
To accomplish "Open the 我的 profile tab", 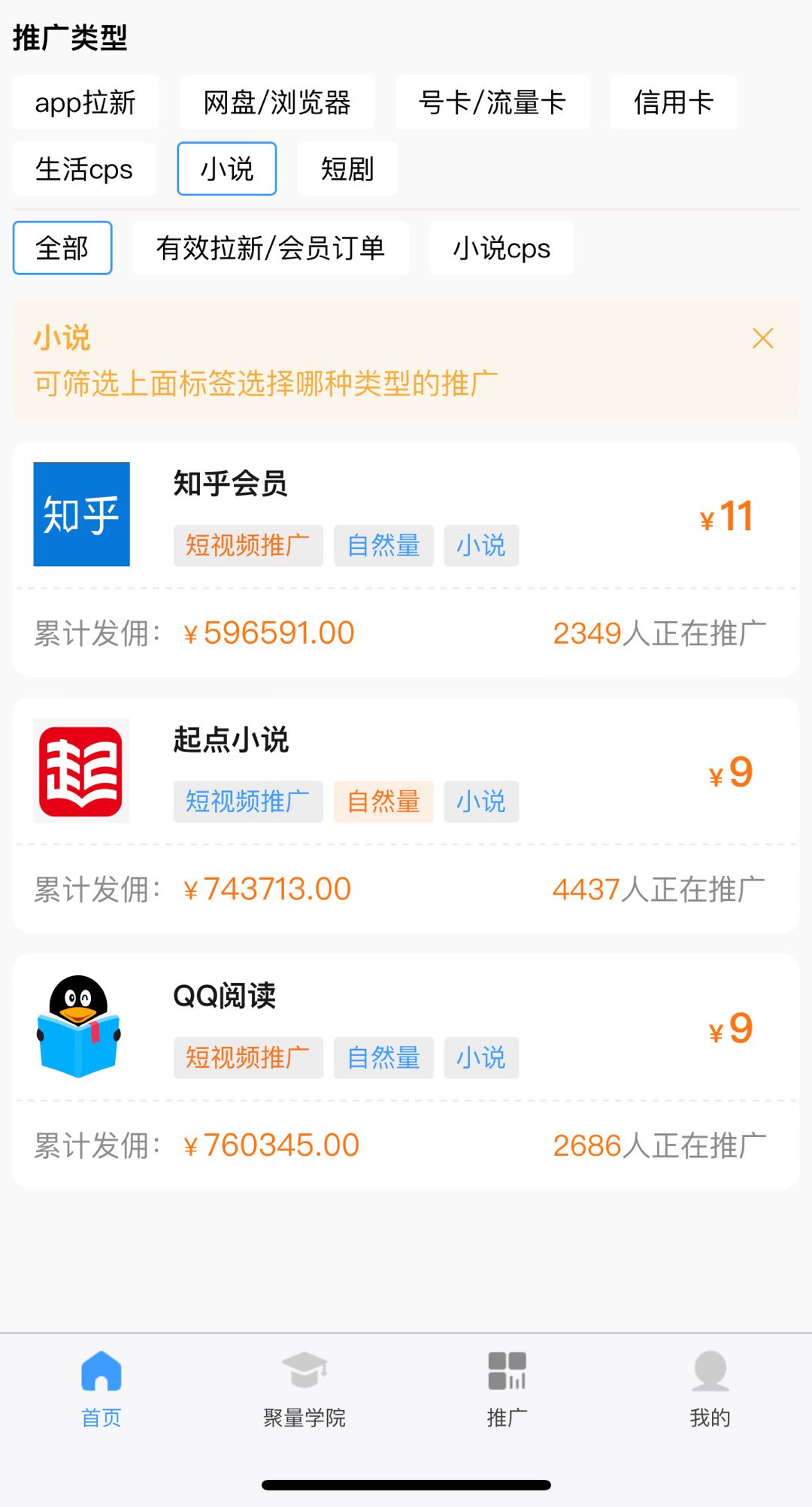I will click(x=710, y=1390).
